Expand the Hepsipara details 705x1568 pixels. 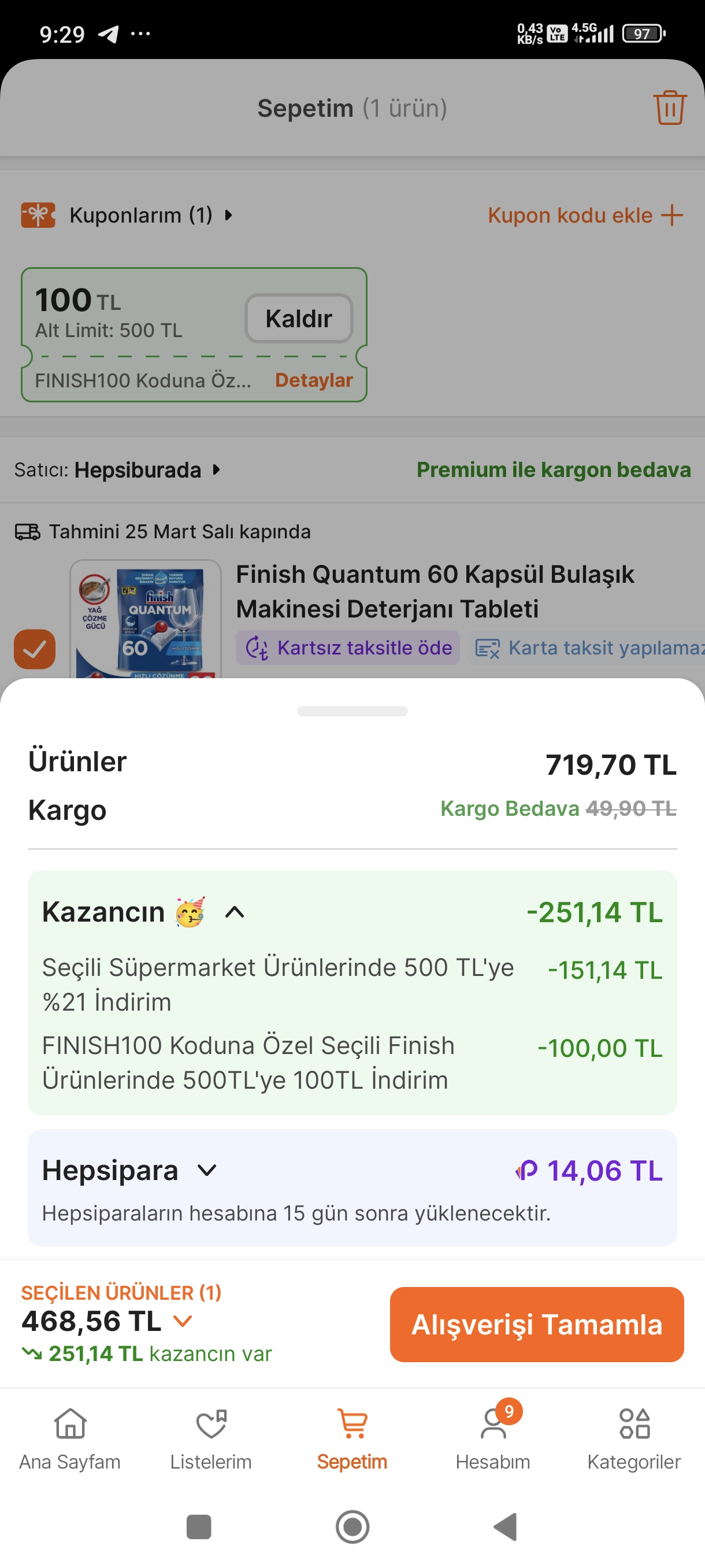pyautogui.click(x=207, y=1170)
